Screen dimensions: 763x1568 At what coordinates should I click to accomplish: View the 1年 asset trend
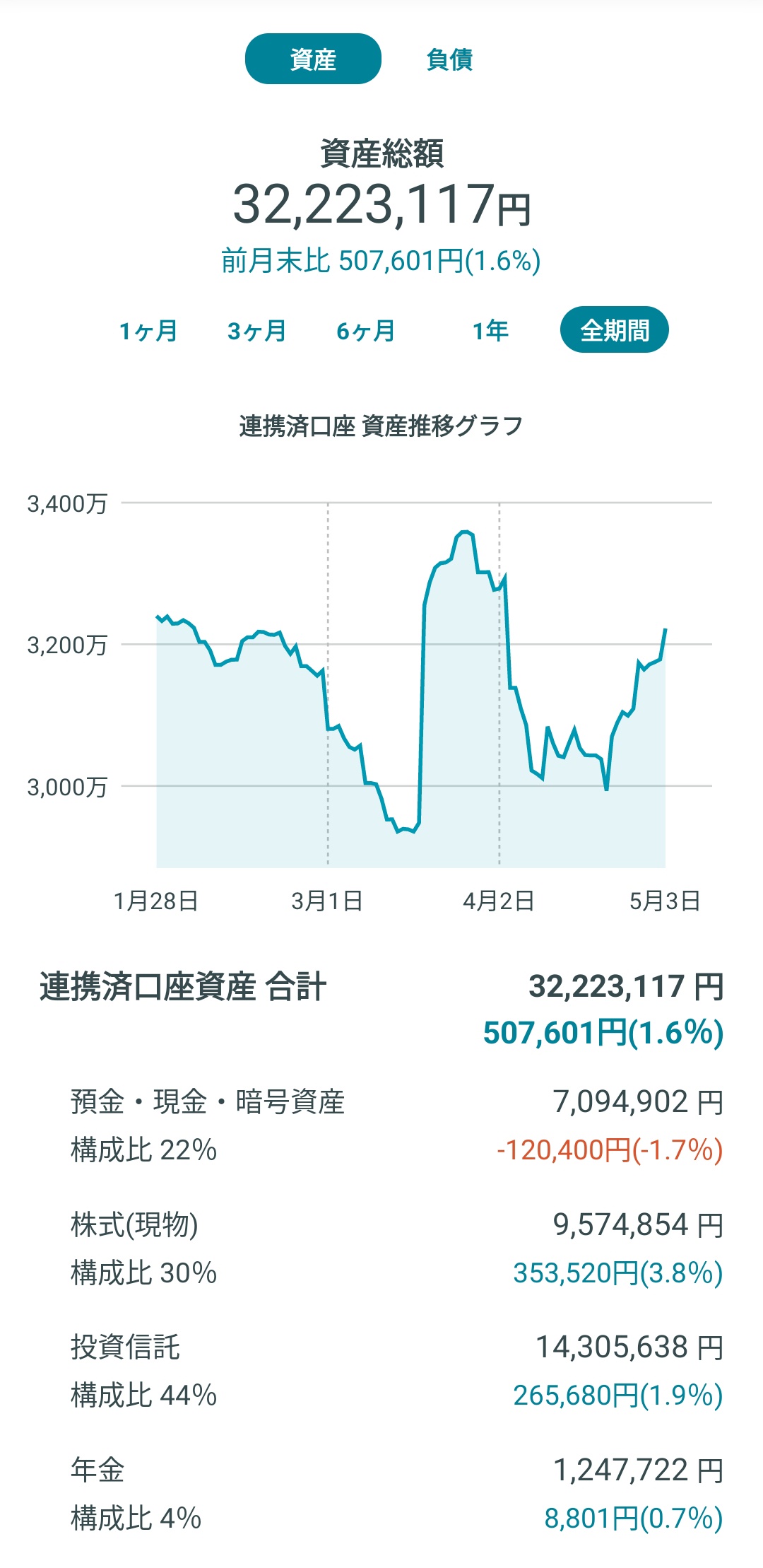coord(490,330)
